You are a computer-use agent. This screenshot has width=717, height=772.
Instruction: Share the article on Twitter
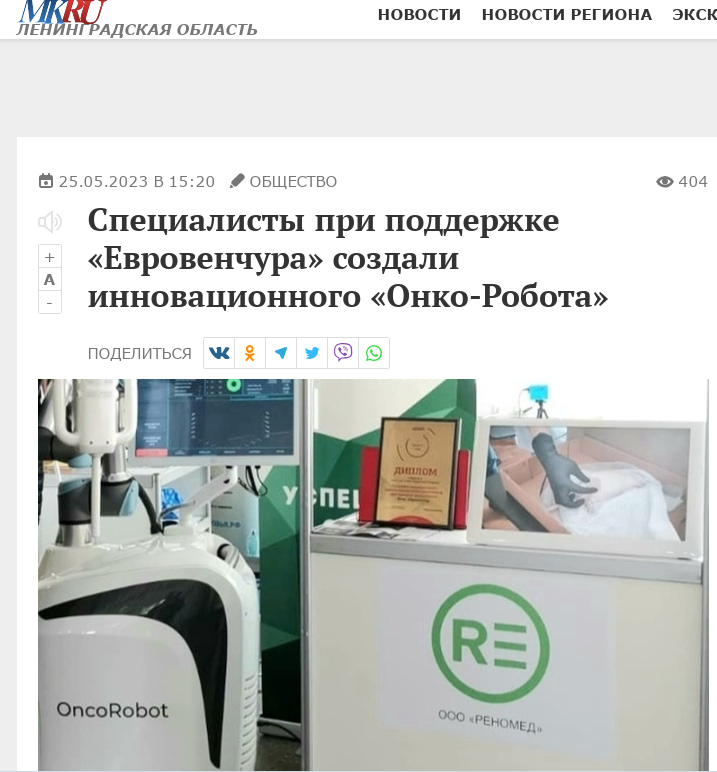[312, 353]
